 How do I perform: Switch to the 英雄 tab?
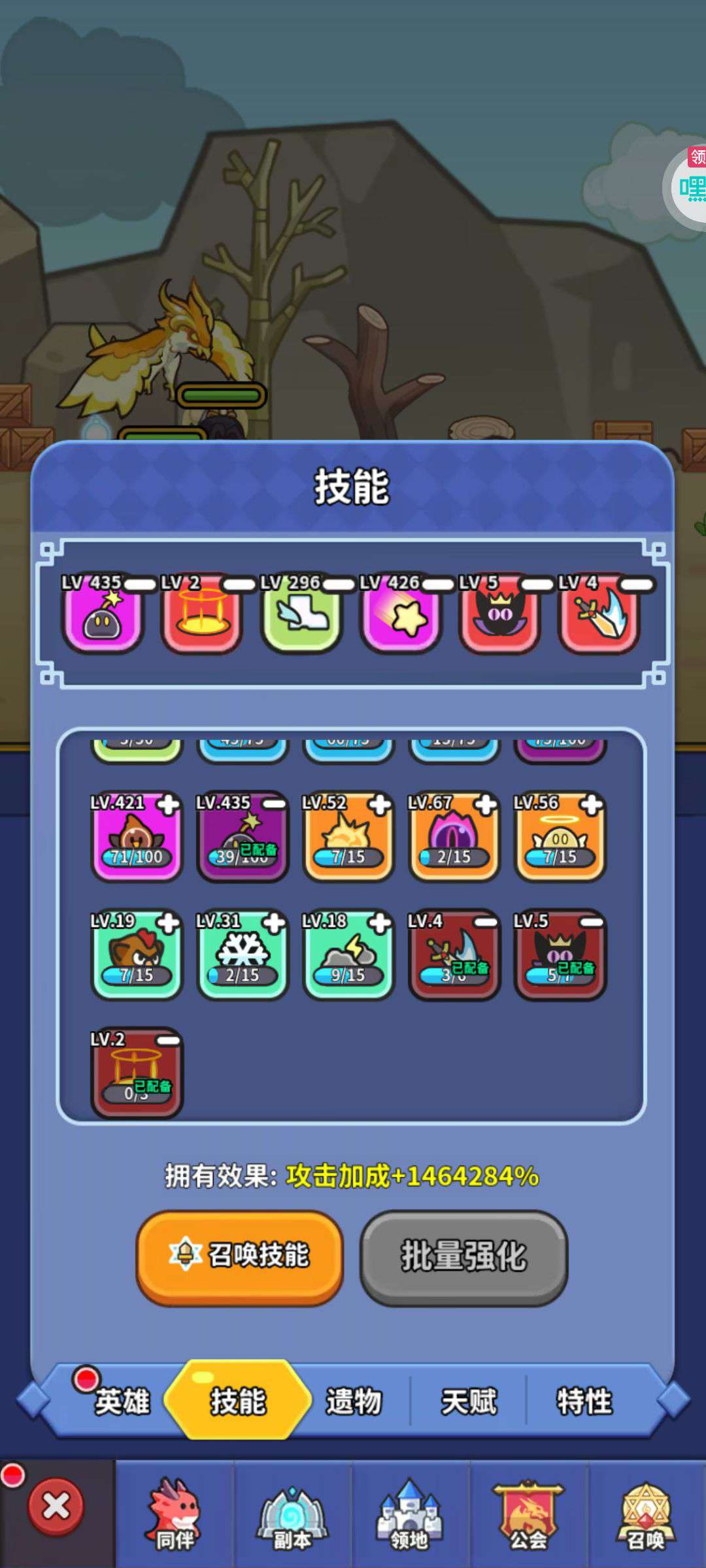click(x=122, y=1402)
